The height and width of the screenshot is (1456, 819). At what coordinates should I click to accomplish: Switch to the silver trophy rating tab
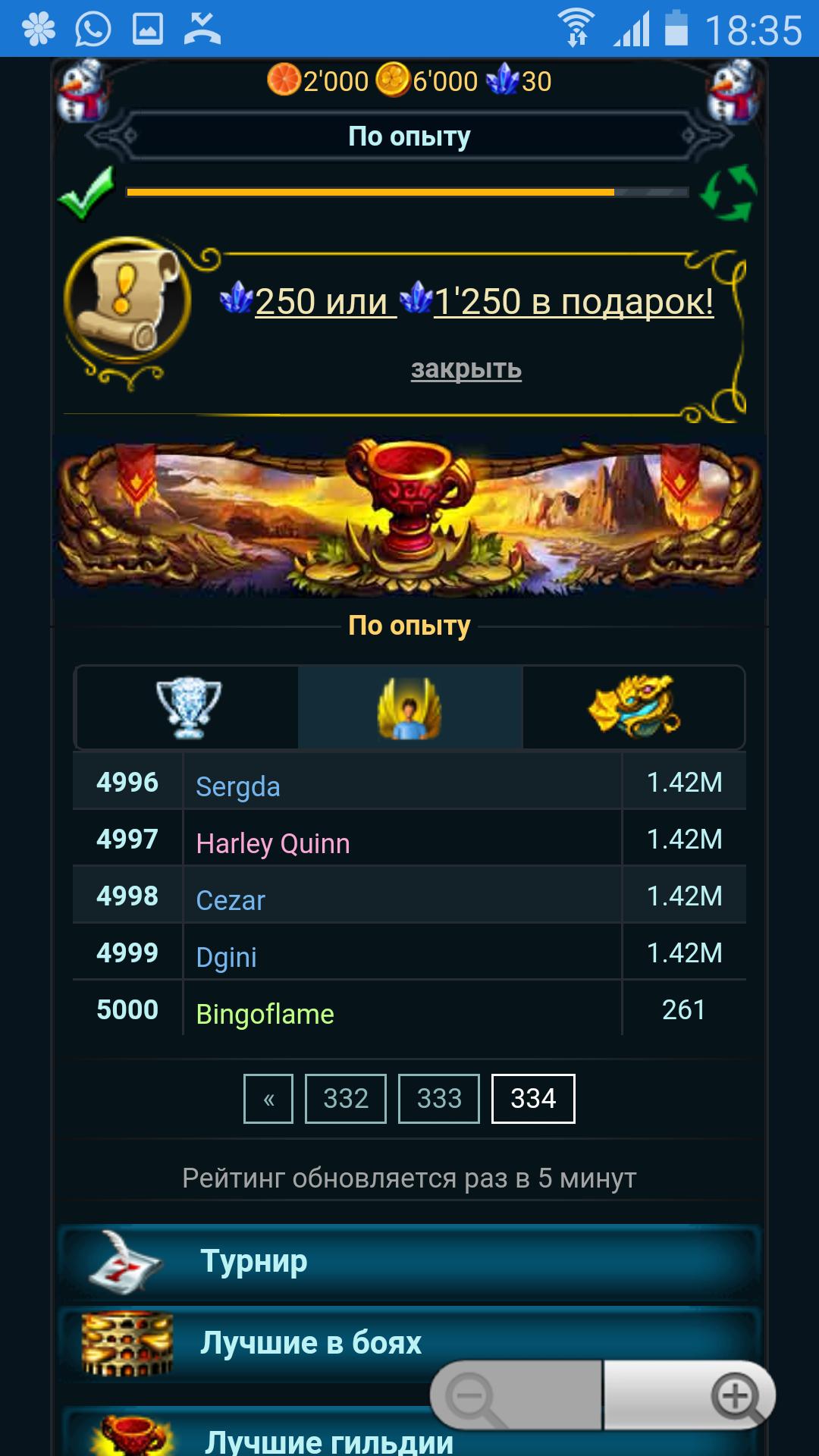(x=187, y=708)
